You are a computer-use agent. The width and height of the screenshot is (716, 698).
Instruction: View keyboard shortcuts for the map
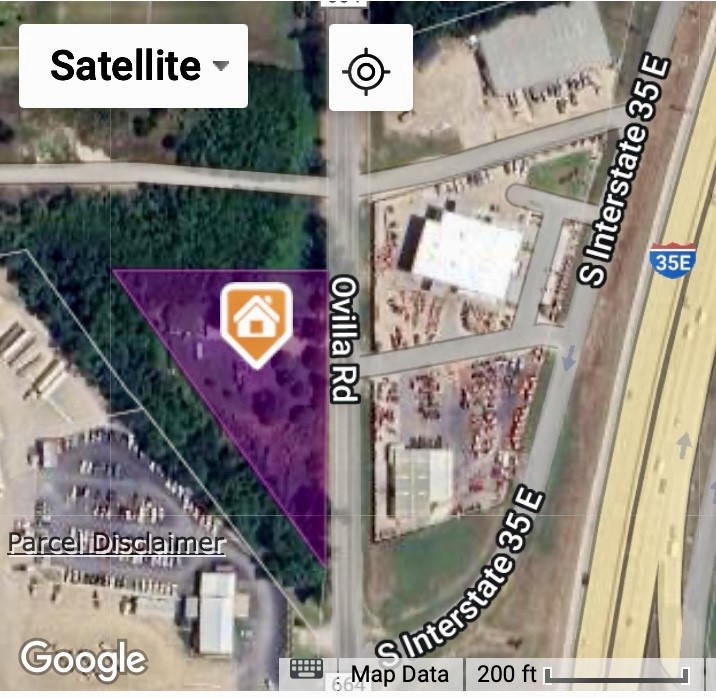(x=306, y=672)
